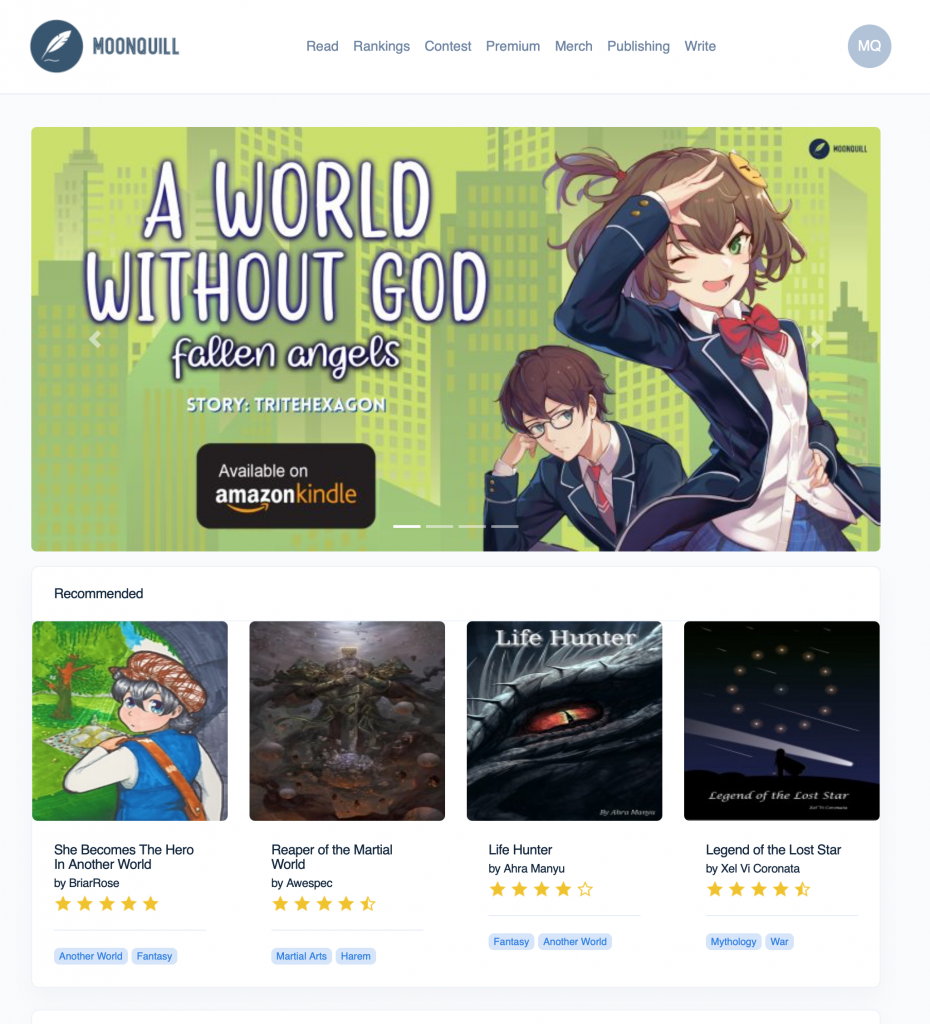Open the A World Without God banner

click(455, 300)
